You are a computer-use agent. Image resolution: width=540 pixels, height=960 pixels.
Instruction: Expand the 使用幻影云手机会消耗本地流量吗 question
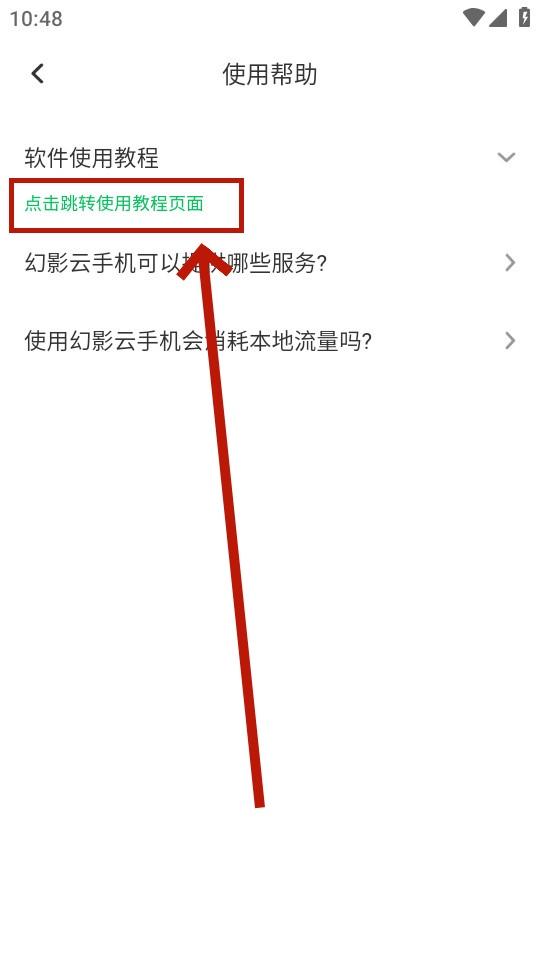click(270, 340)
